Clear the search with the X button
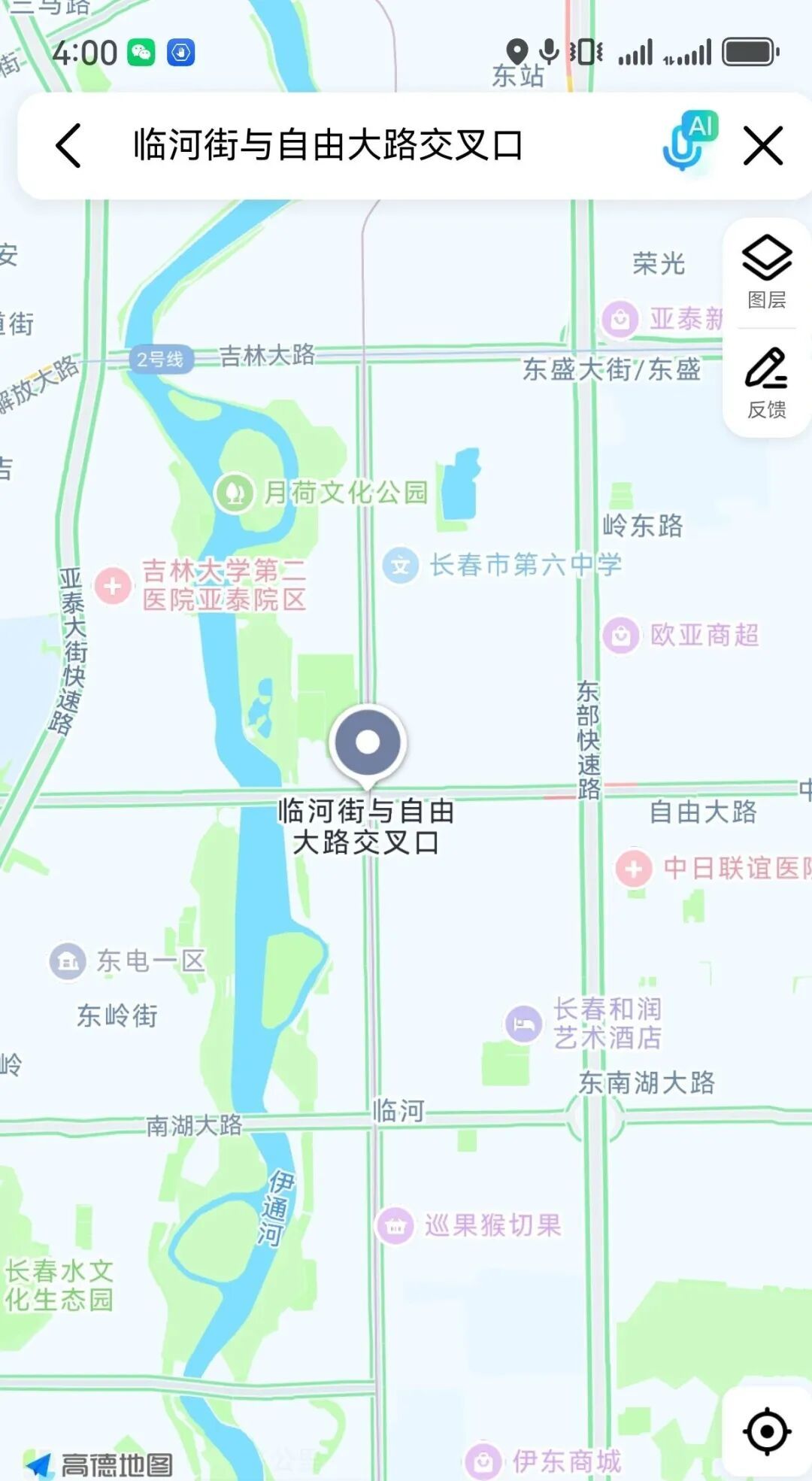Image resolution: width=812 pixels, height=1481 pixels. click(x=765, y=145)
